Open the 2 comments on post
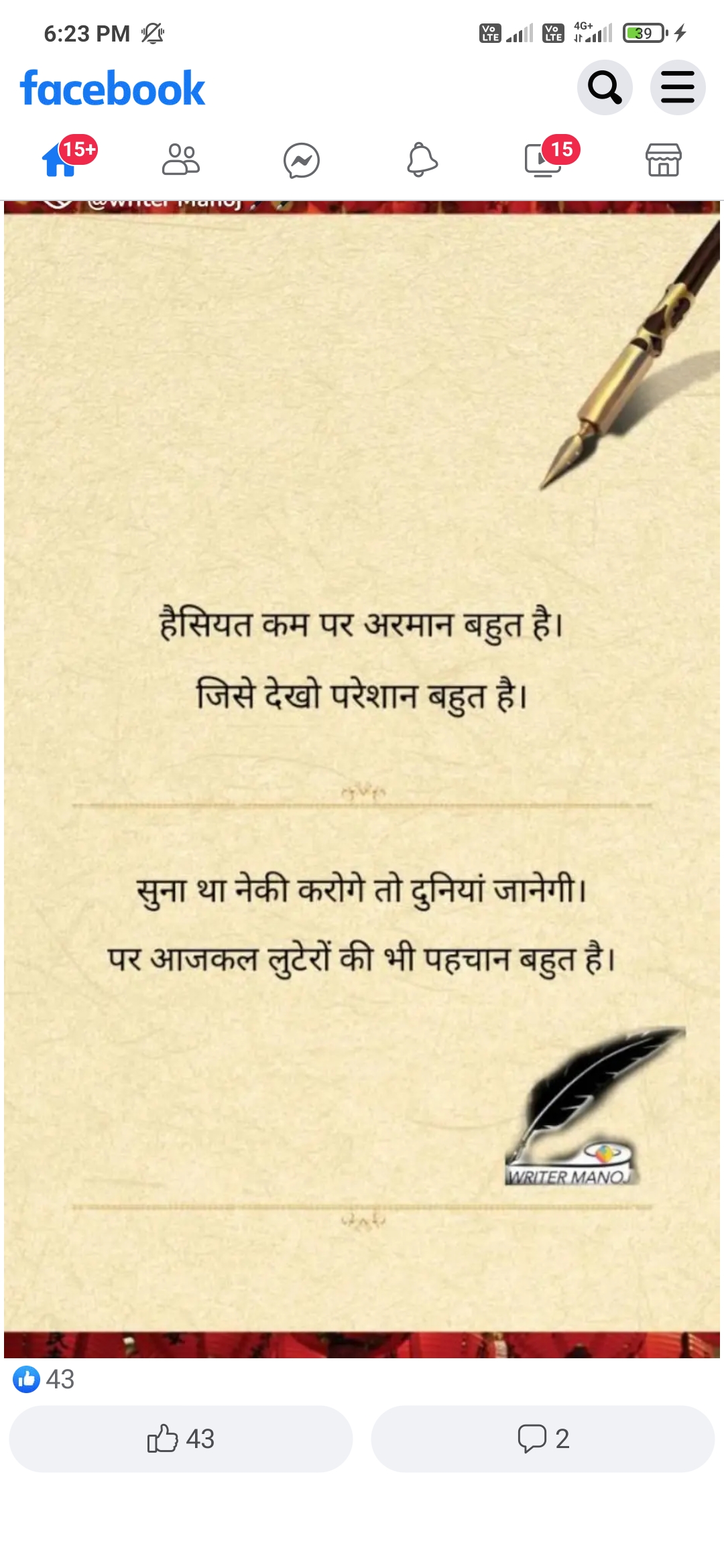The image size is (724, 1568). tap(543, 1439)
